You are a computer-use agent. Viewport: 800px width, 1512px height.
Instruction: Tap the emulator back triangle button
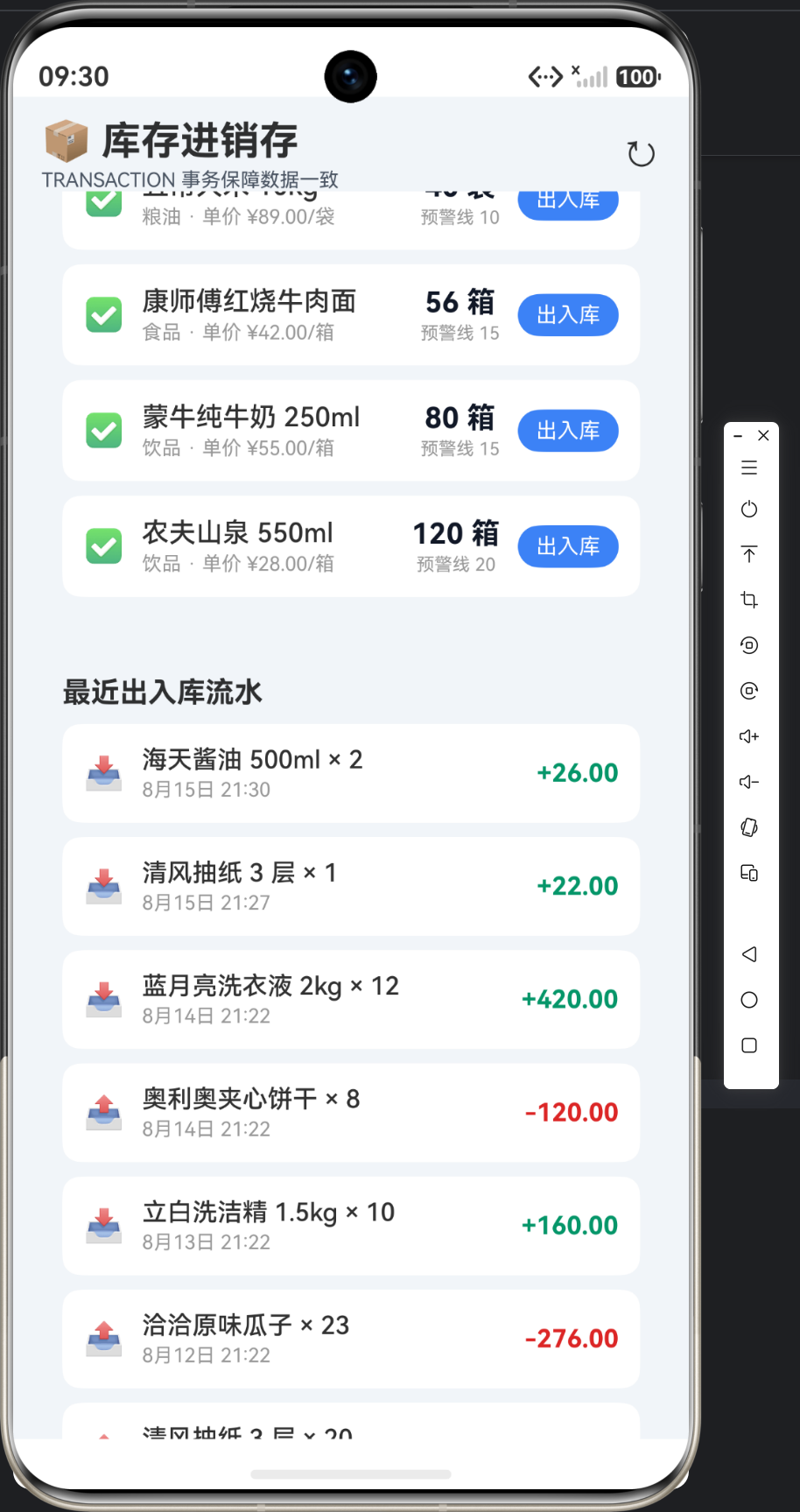coord(749,954)
